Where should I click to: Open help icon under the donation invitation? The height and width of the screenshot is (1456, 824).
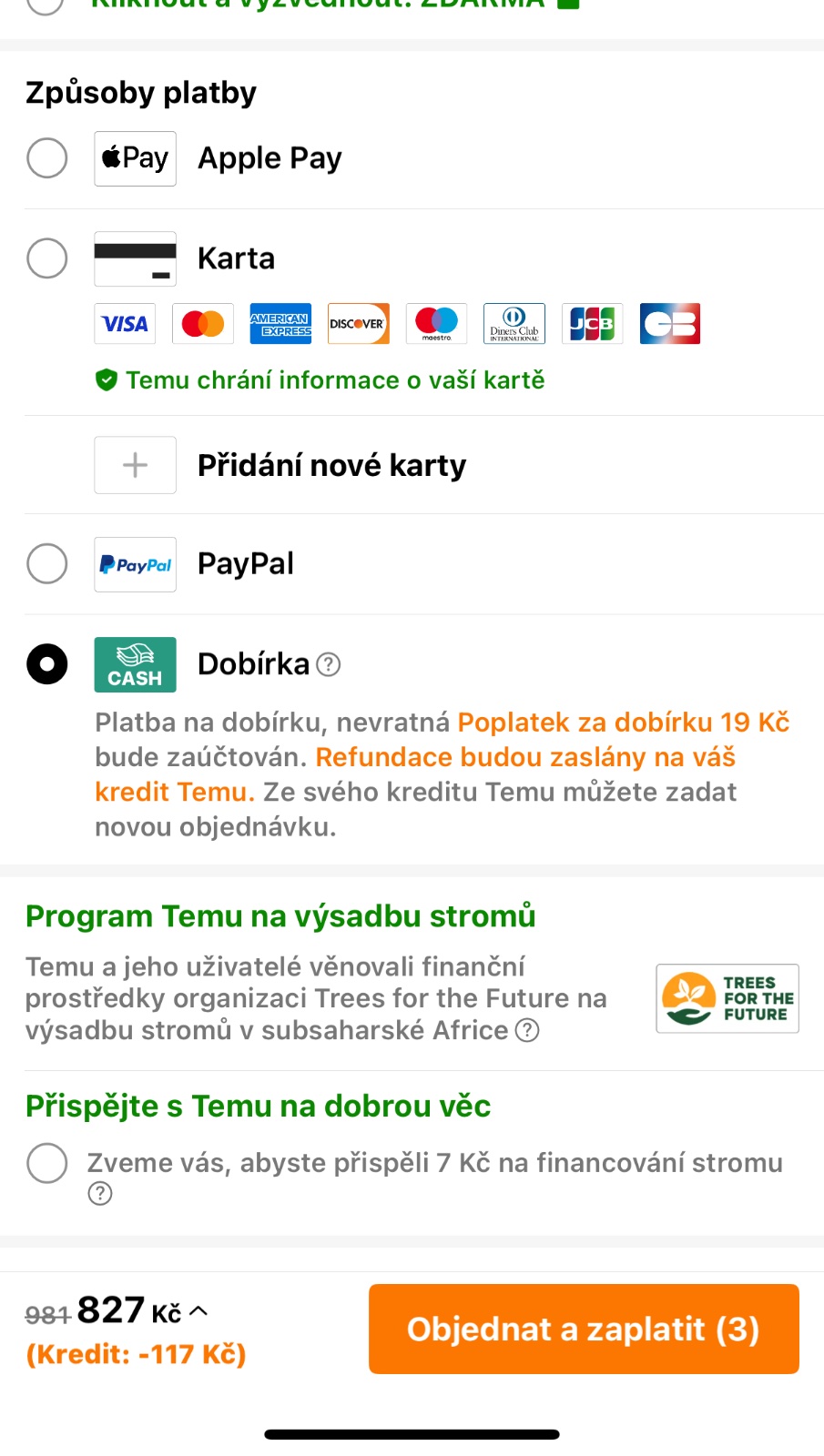click(x=100, y=1193)
